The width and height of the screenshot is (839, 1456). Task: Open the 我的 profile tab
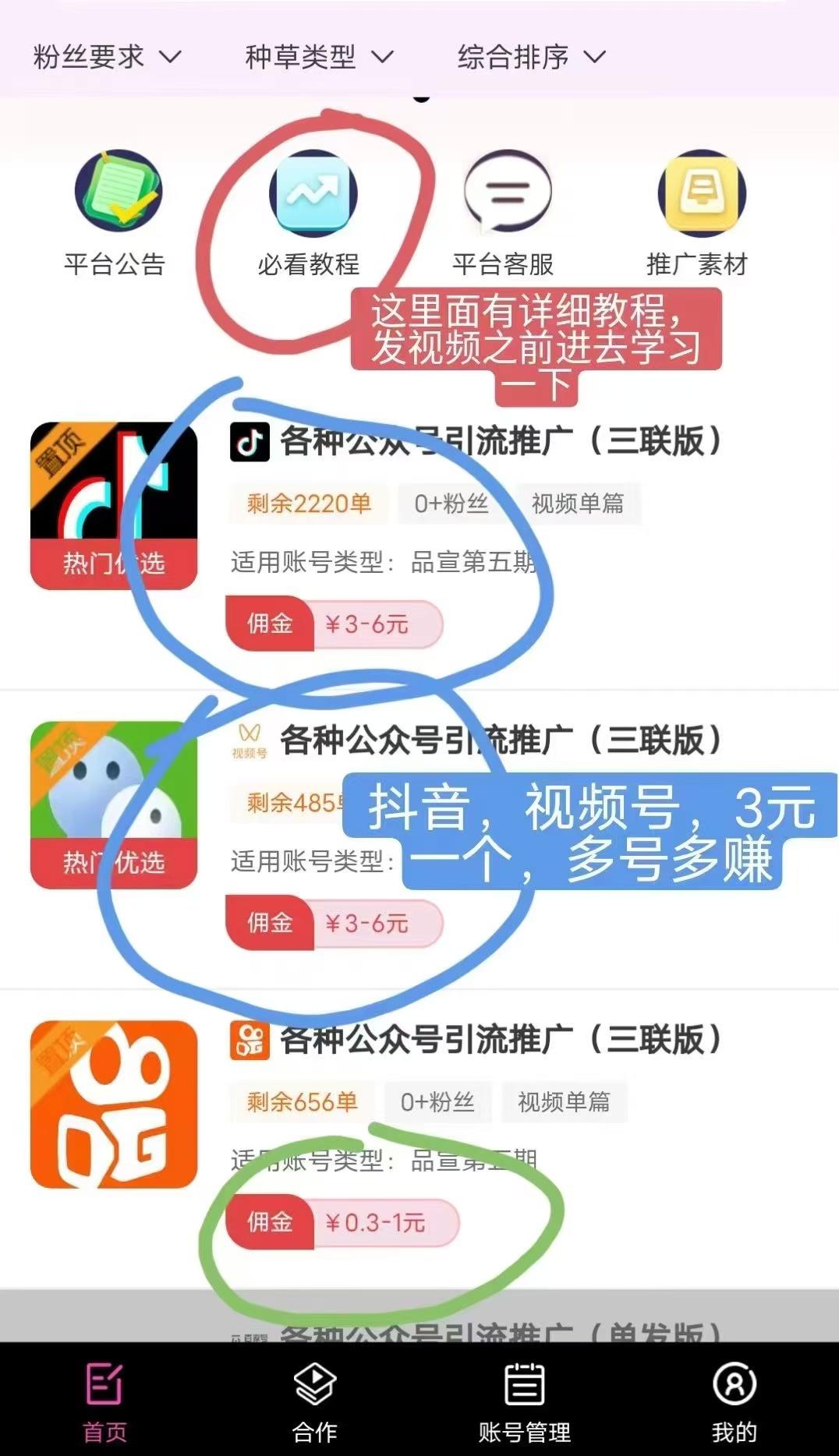734,1402
